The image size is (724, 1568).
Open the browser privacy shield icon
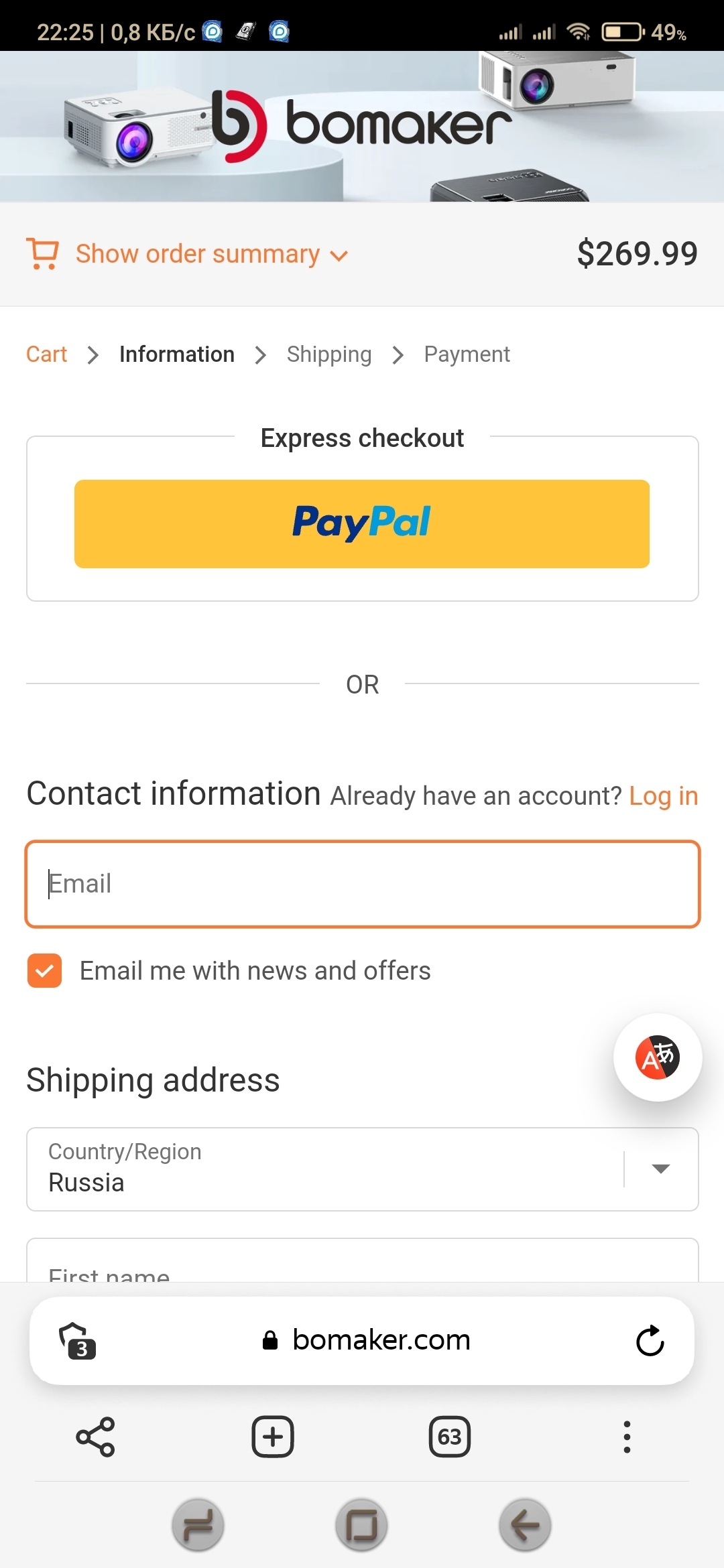point(78,1341)
